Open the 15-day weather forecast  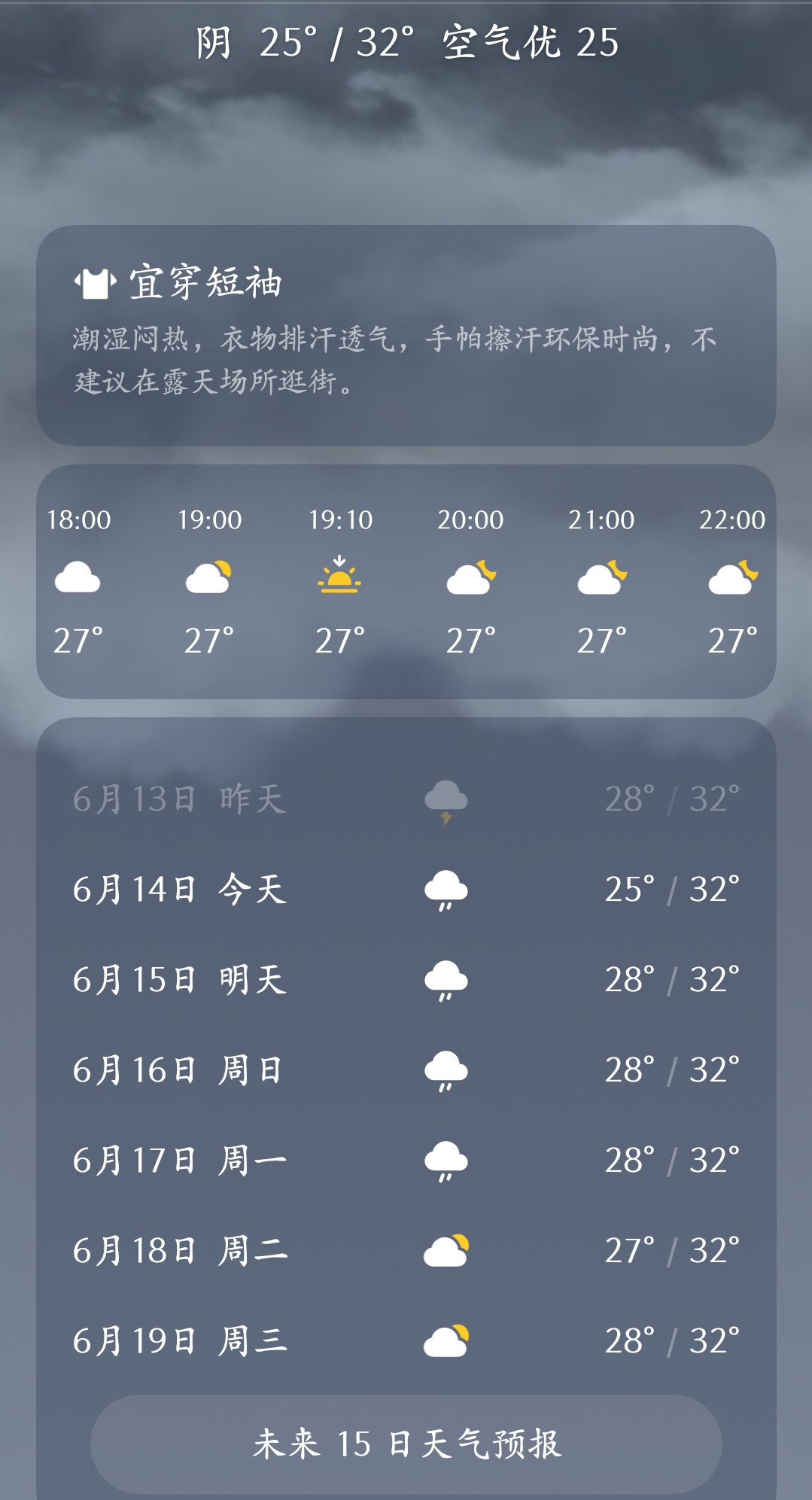[406, 1444]
